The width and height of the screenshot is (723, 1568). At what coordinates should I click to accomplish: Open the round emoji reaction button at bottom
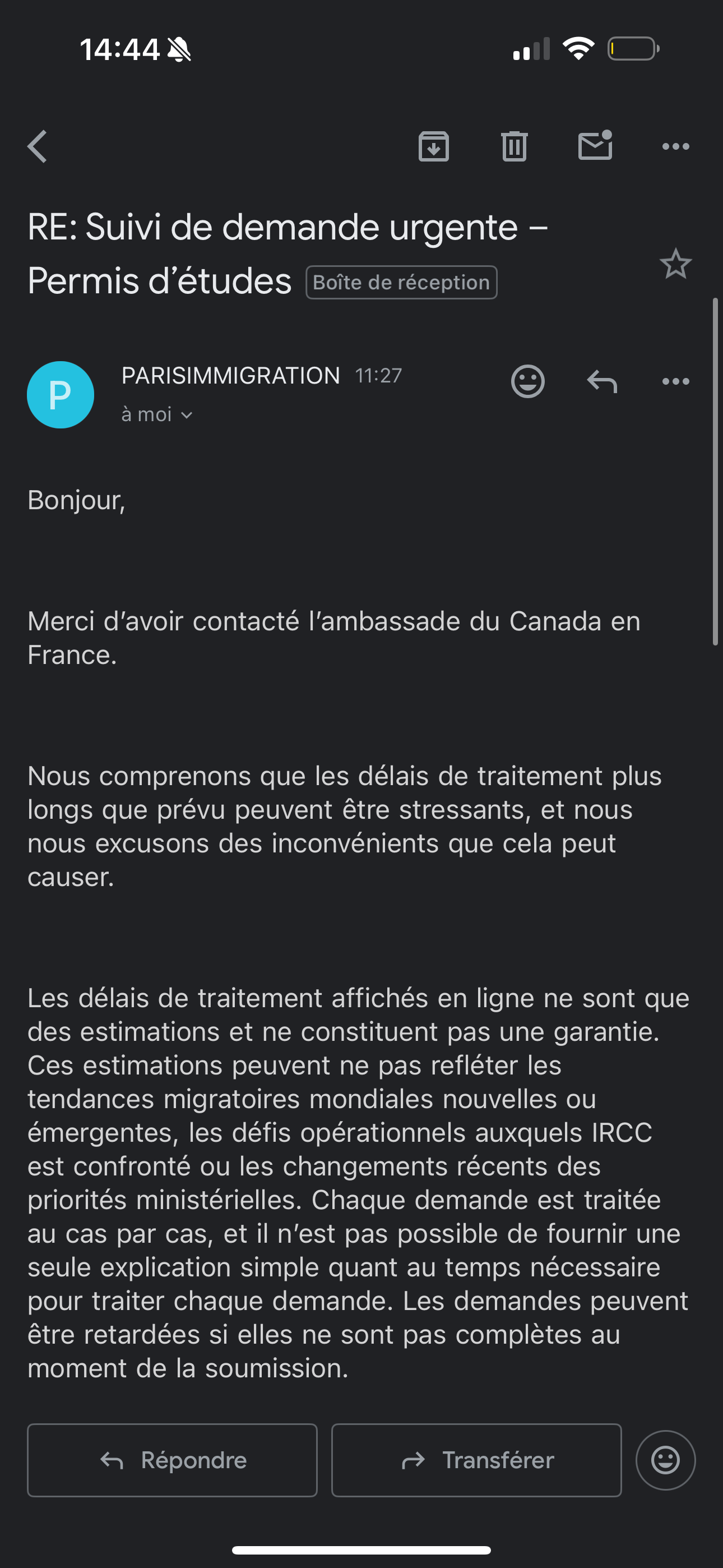665,1460
